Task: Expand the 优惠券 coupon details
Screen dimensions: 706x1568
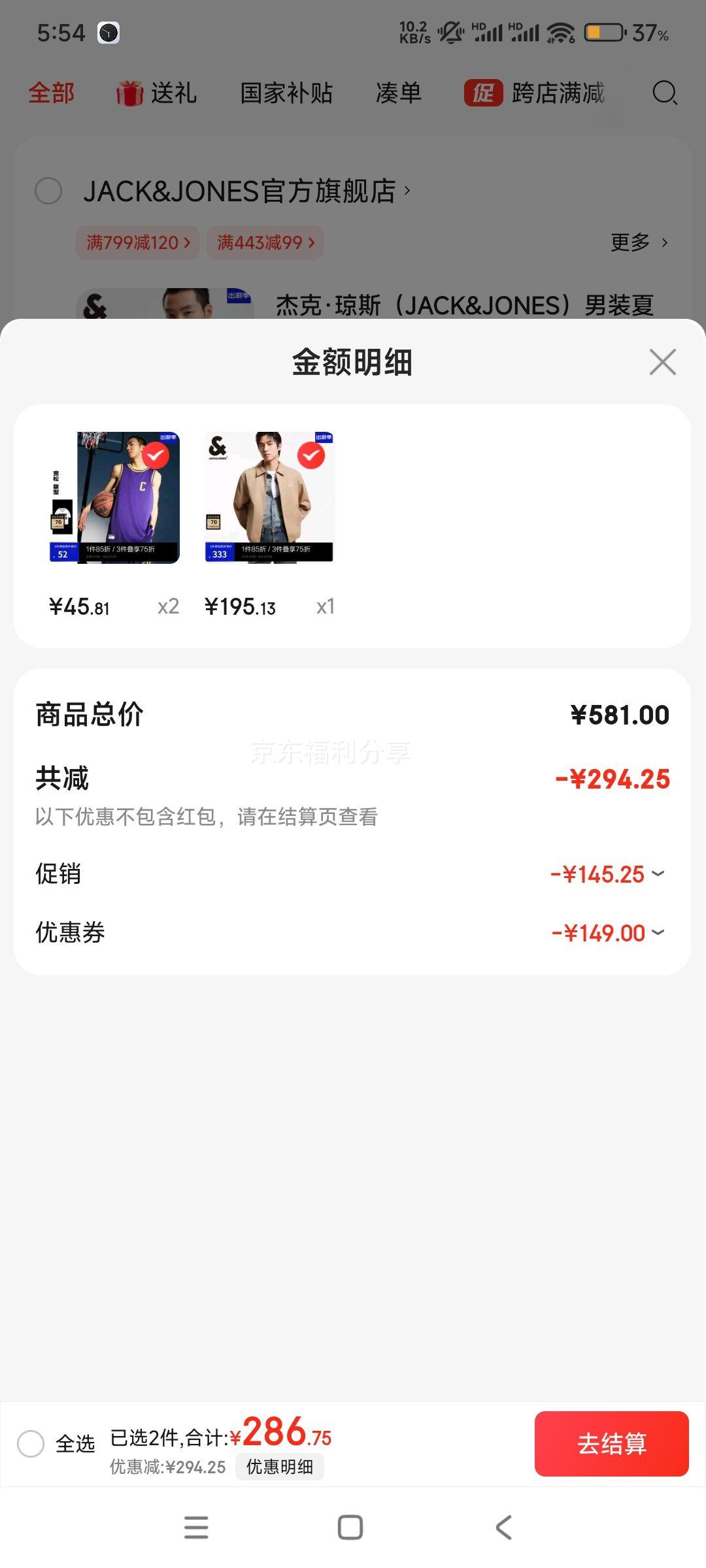Action: point(658,932)
